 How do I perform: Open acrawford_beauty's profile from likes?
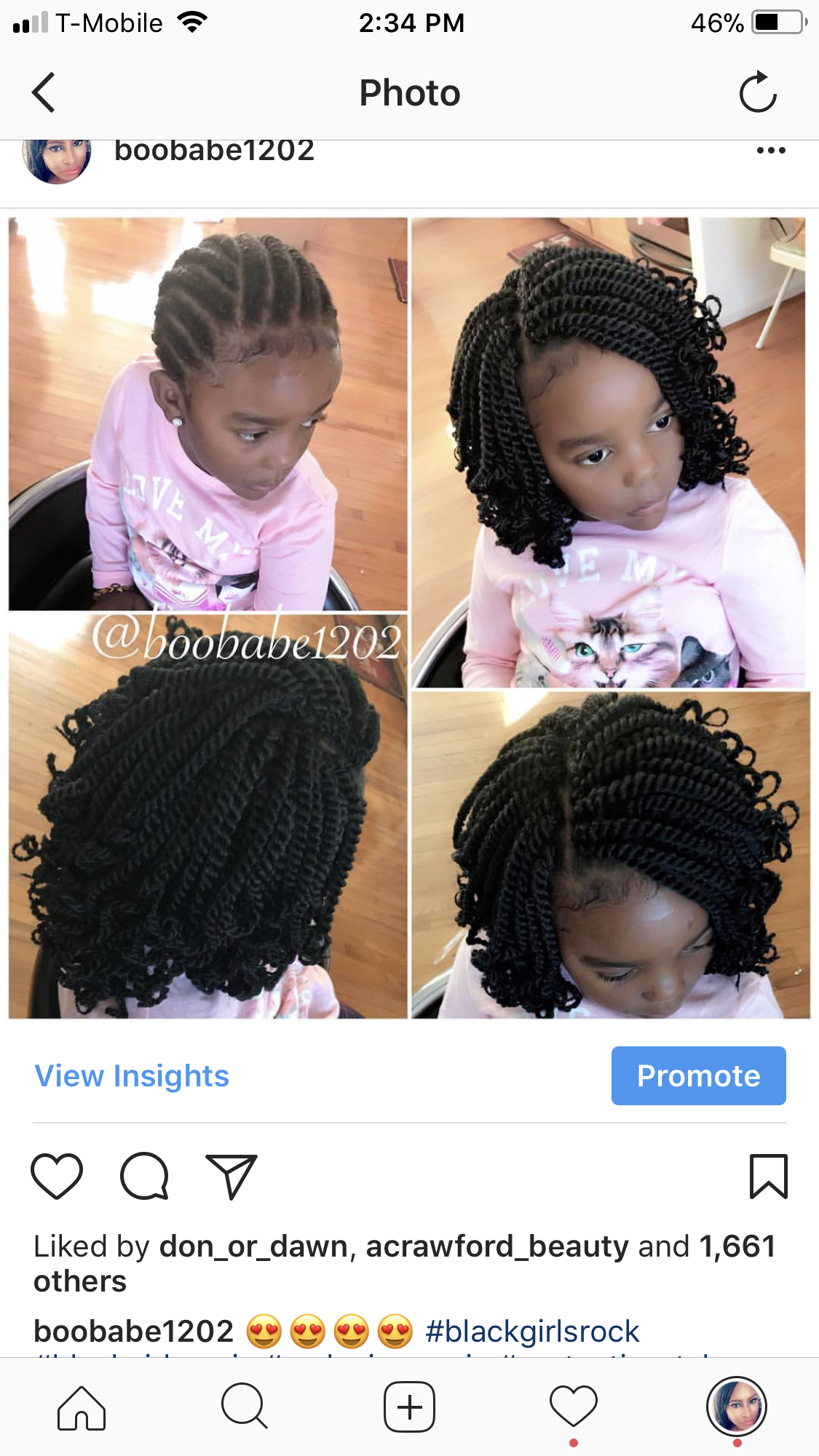tap(496, 1246)
